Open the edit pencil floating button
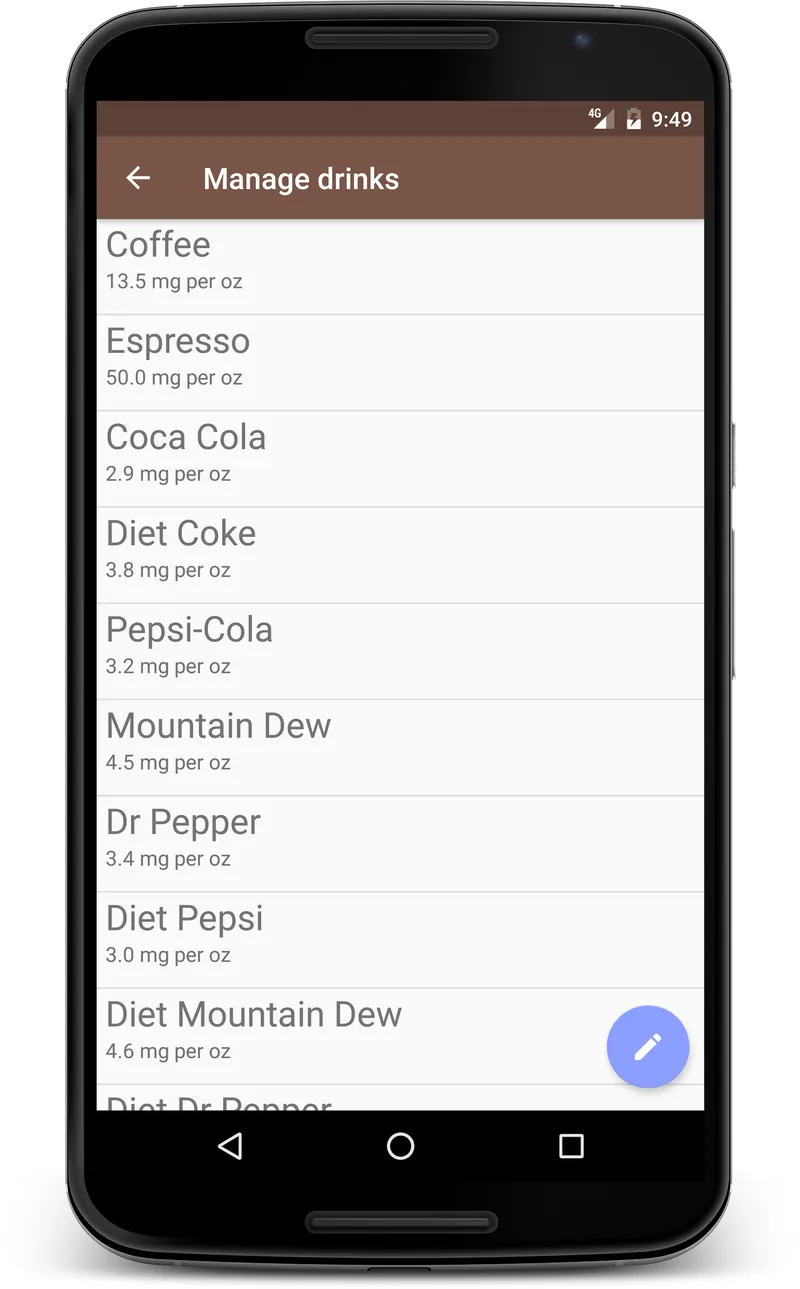The image size is (800, 1289). tap(648, 1046)
